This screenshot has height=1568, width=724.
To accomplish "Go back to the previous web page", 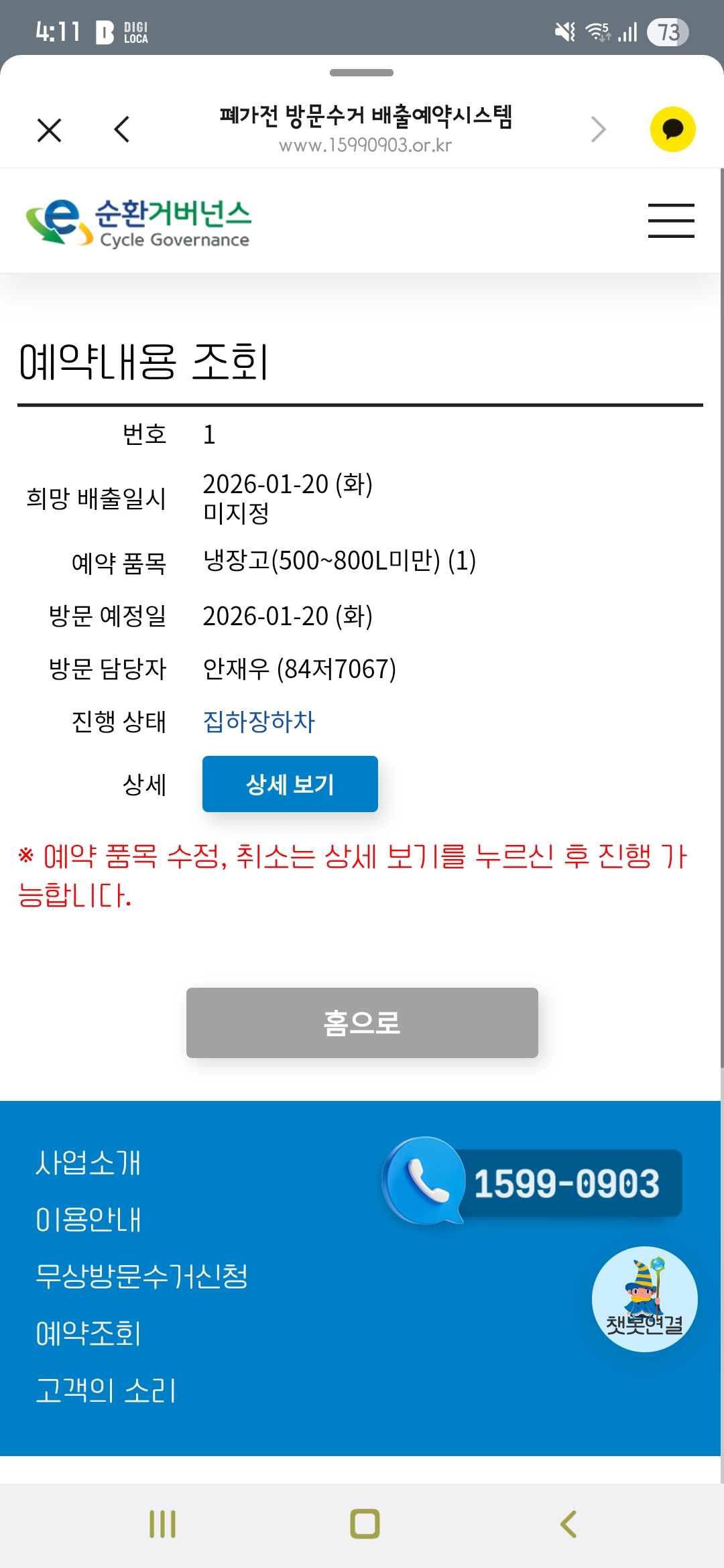I will pos(122,129).
